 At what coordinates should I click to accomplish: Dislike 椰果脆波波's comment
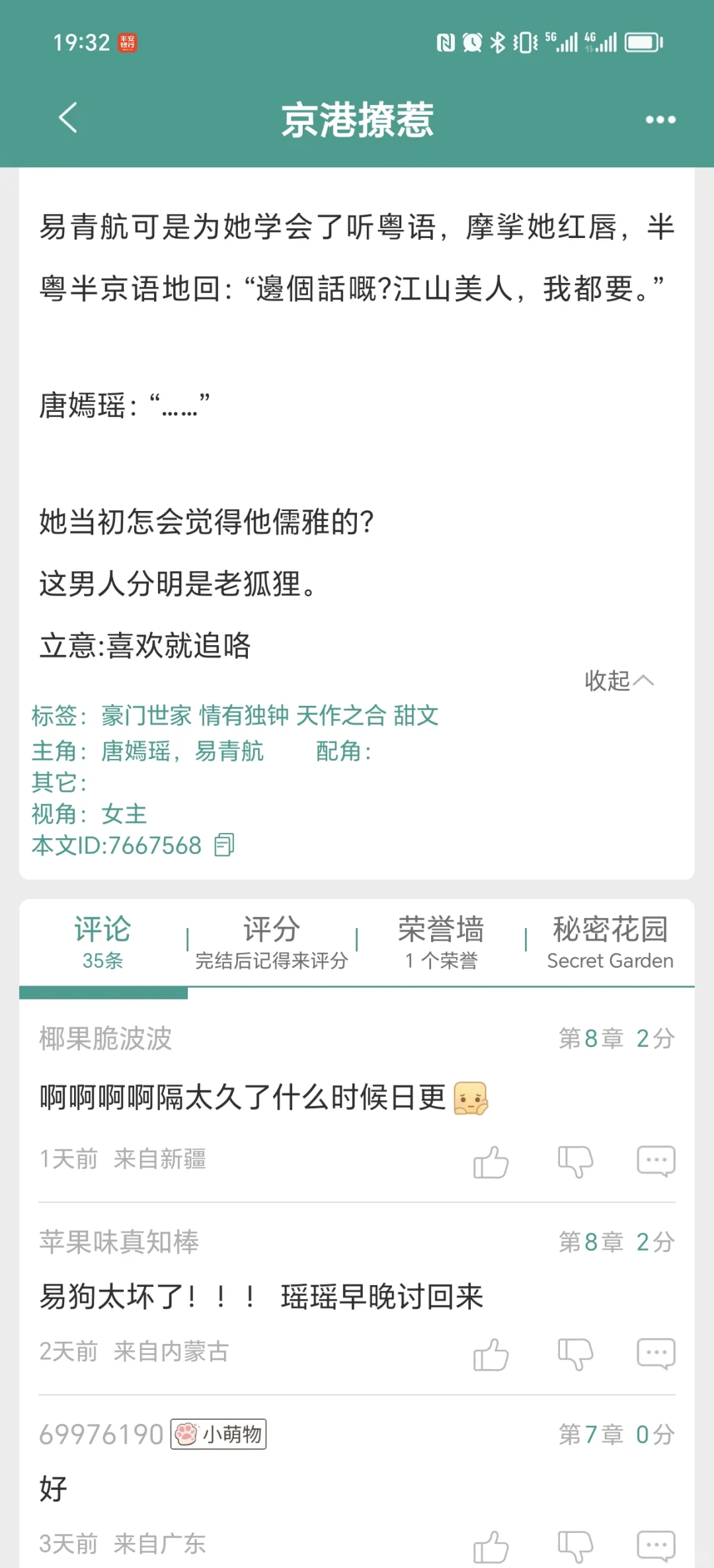tap(575, 1161)
